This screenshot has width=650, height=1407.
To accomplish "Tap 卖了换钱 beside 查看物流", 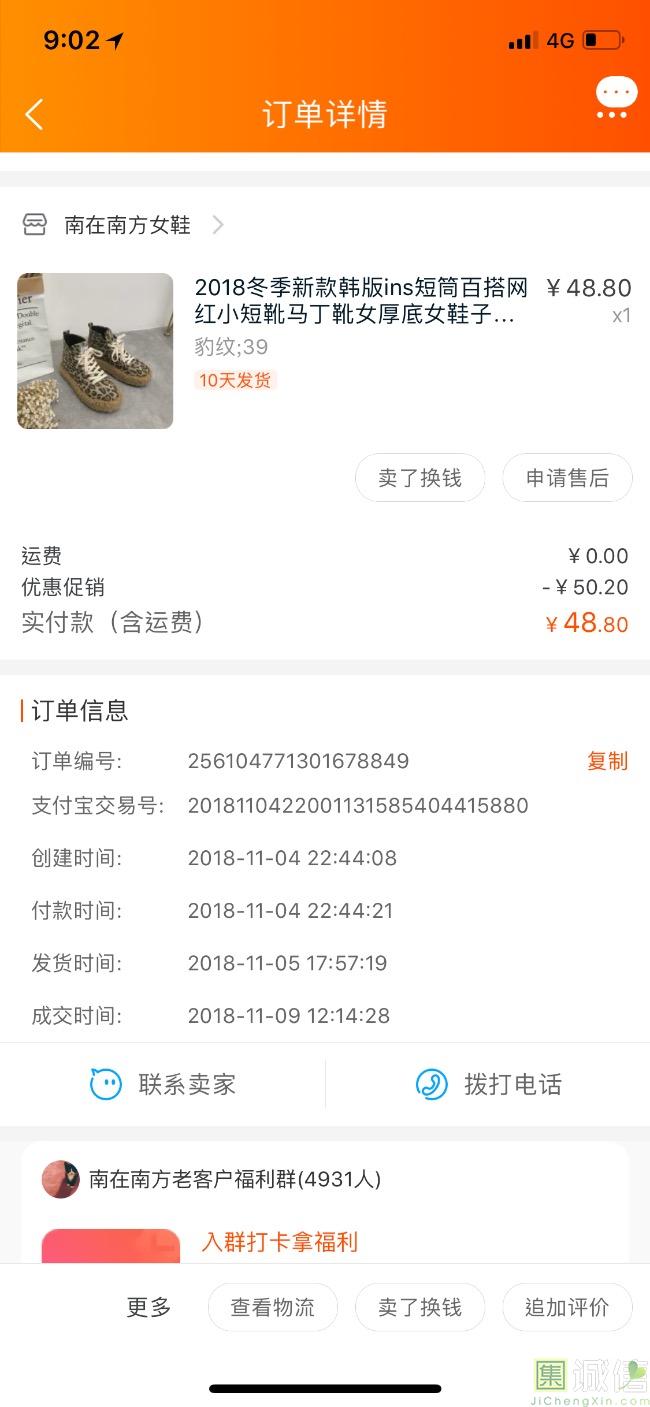I will coord(420,1307).
